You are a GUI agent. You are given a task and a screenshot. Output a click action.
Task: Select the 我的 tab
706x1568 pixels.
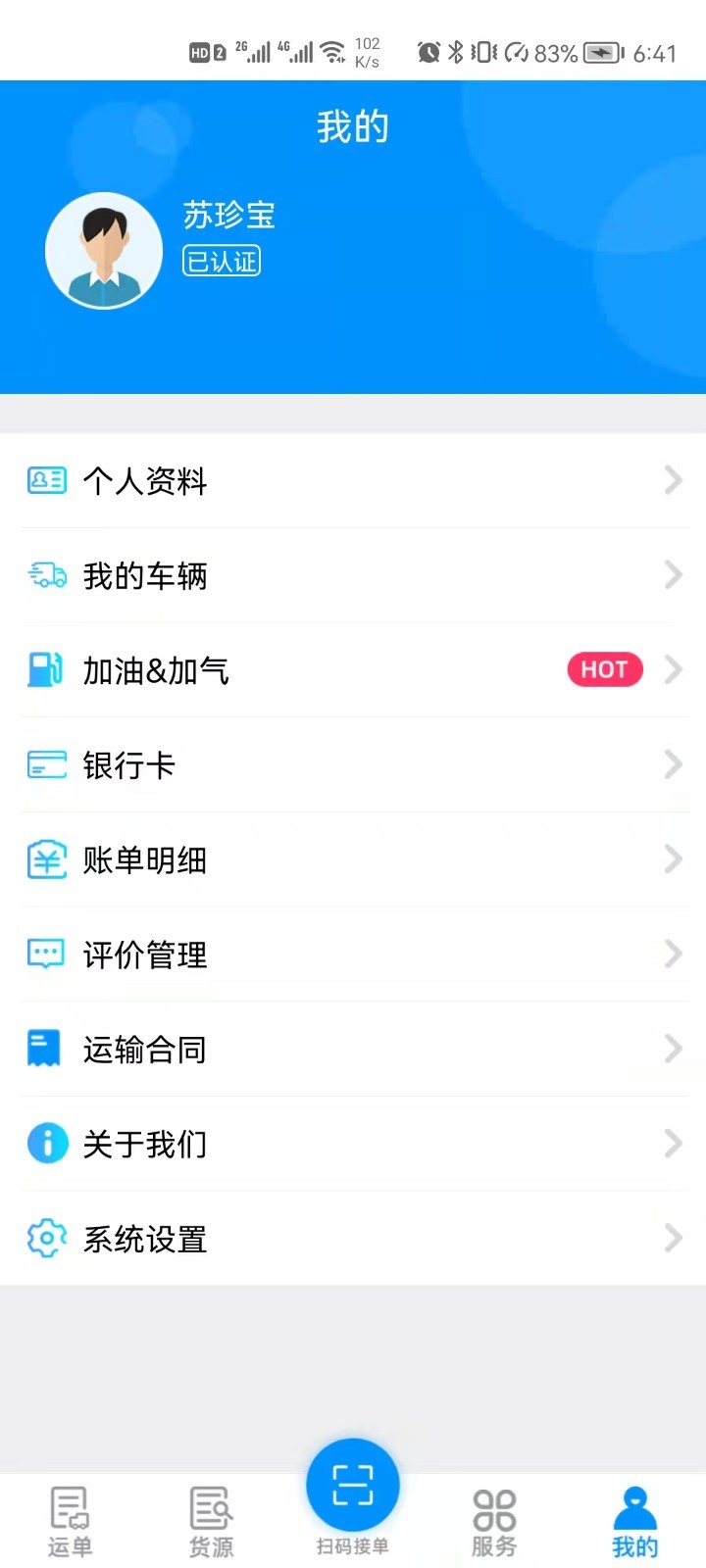pos(634,1514)
